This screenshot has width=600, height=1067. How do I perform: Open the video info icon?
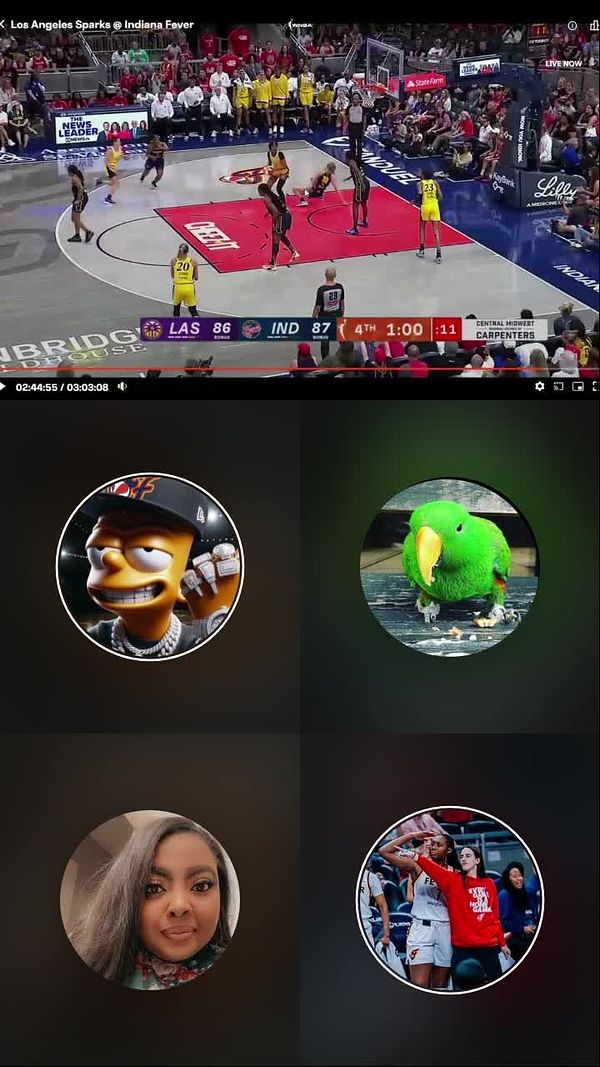pyautogui.click(x=572, y=25)
